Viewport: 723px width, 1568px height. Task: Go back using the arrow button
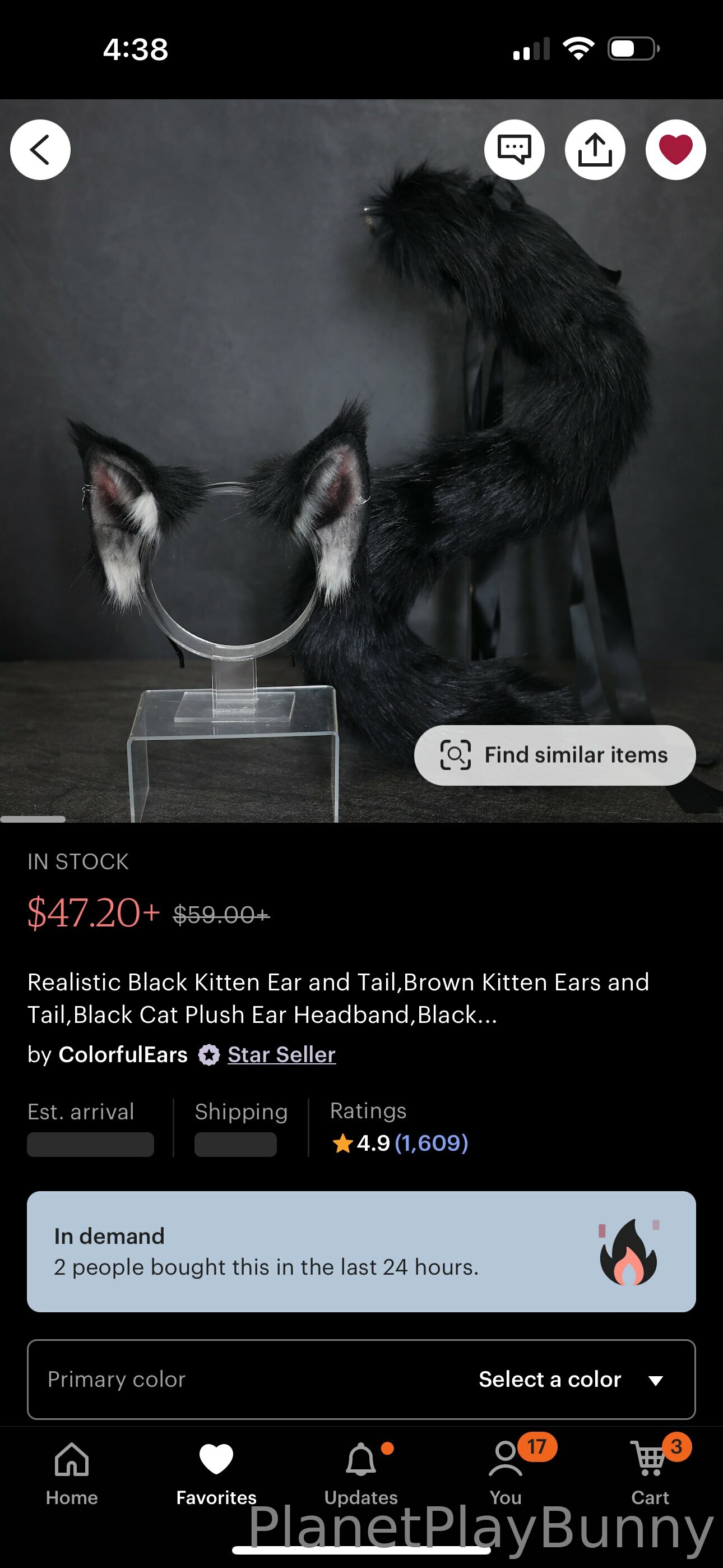[40, 150]
